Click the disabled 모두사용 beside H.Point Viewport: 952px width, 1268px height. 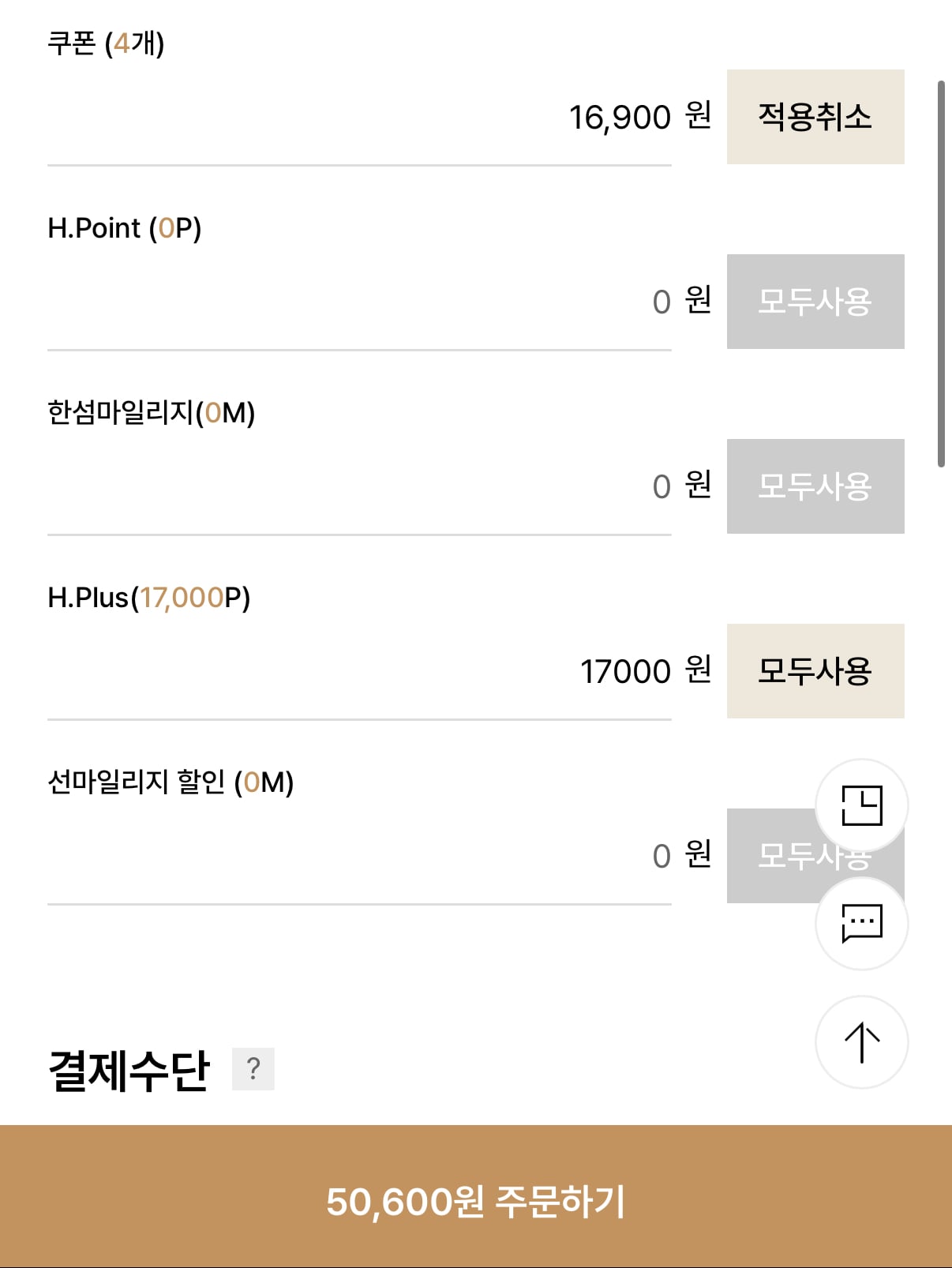(815, 302)
